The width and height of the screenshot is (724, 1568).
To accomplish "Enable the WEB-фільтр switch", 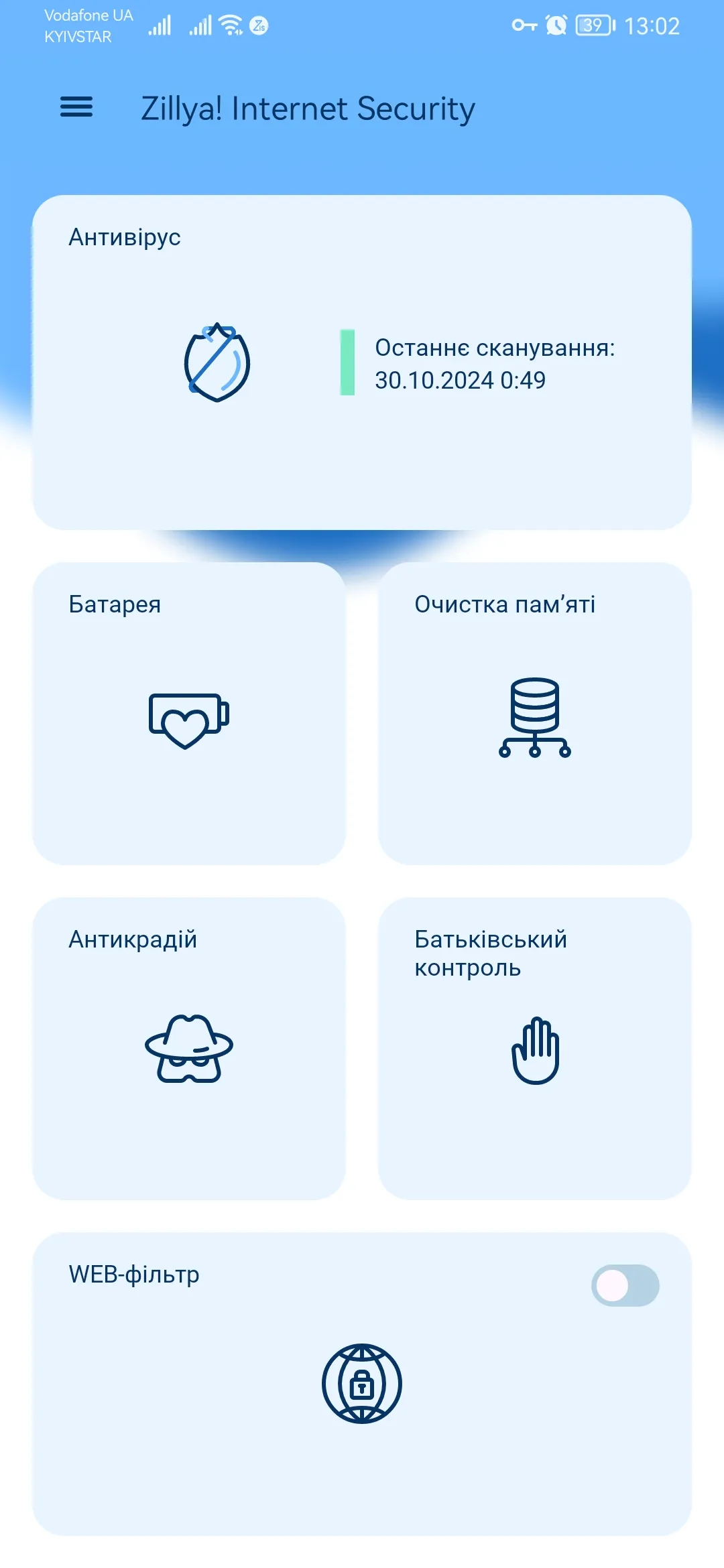I will [625, 1285].
